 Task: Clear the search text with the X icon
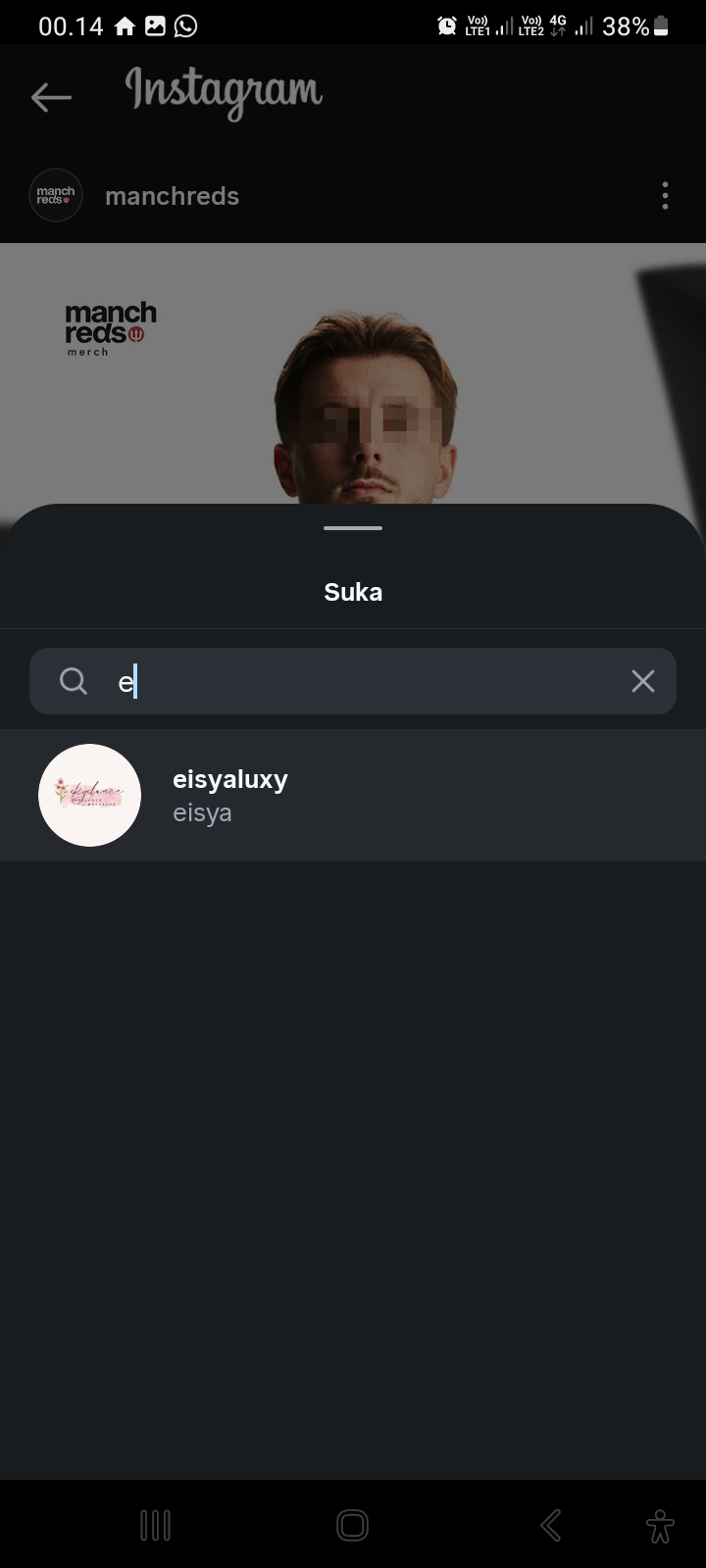tap(642, 681)
